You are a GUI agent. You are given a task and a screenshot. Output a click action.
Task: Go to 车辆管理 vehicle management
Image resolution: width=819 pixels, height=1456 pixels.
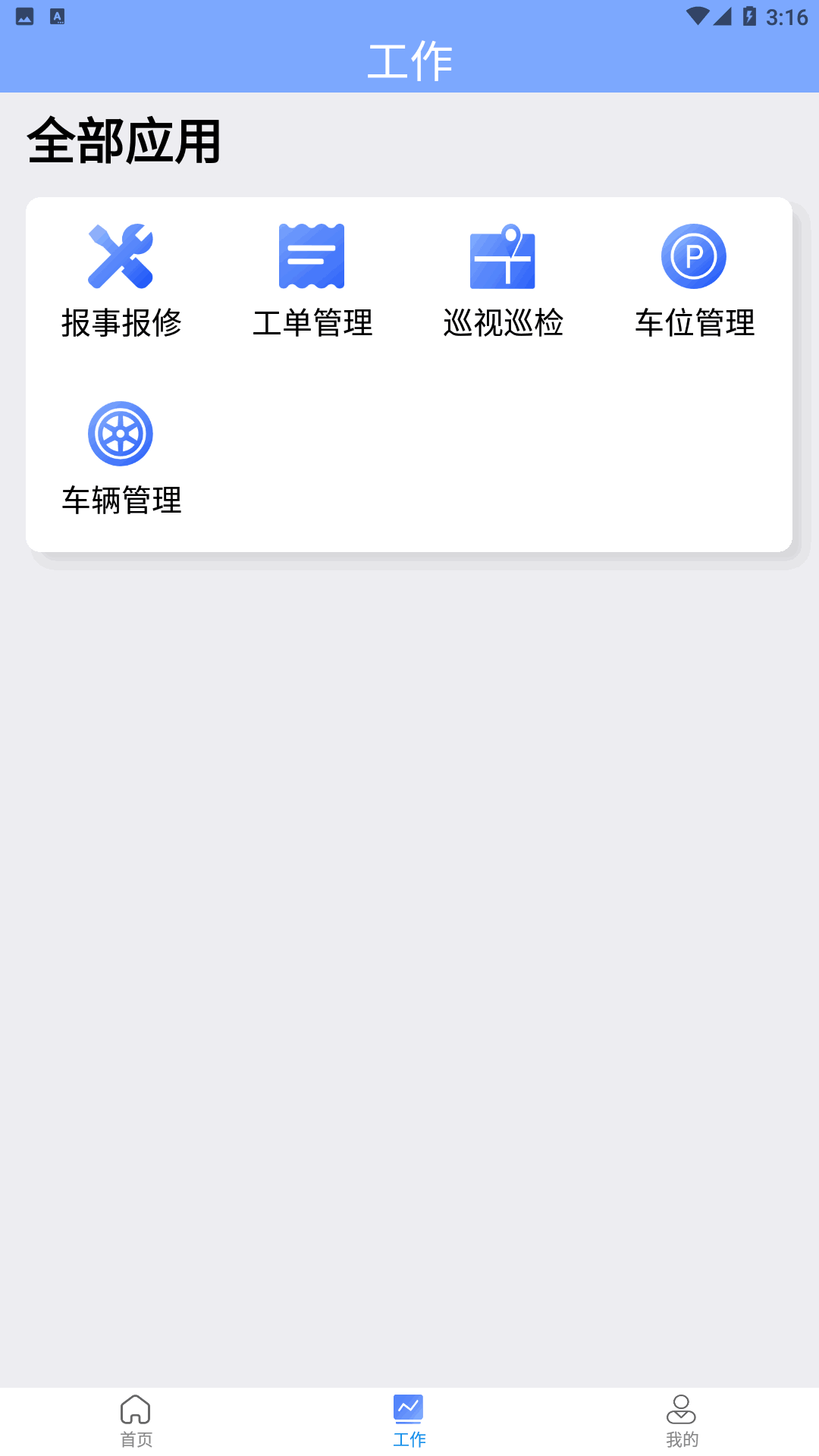(x=121, y=458)
